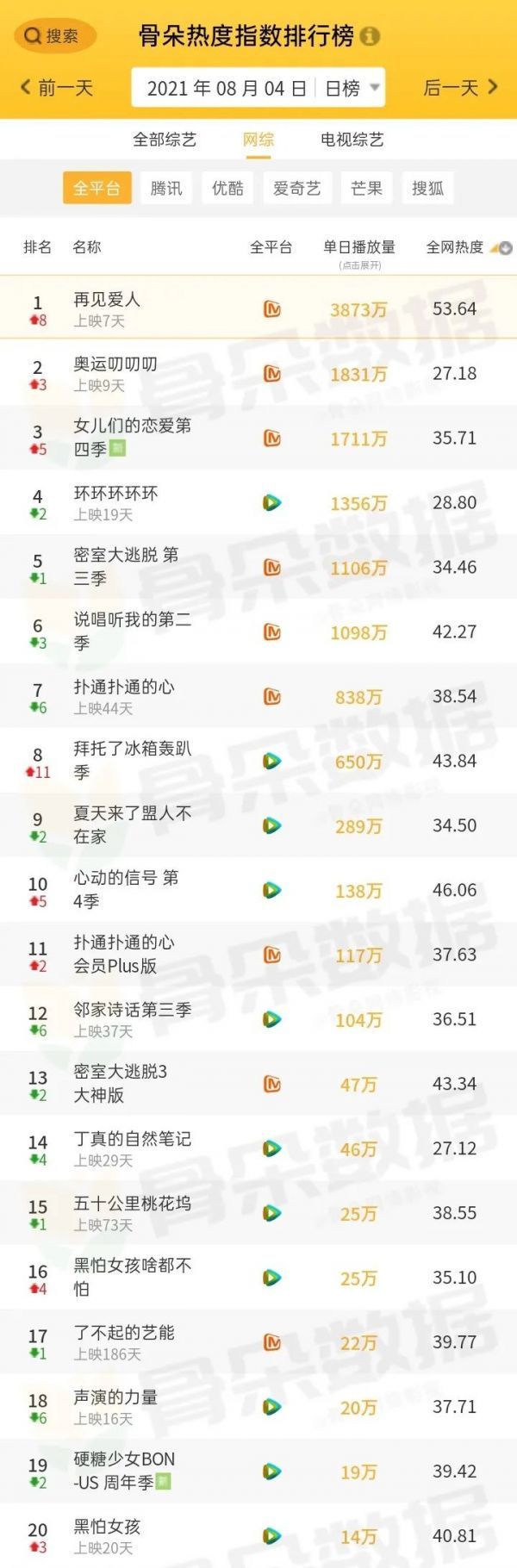517x1568 pixels.
Task: Tap the 搜索 search button
Action: tap(54, 36)
